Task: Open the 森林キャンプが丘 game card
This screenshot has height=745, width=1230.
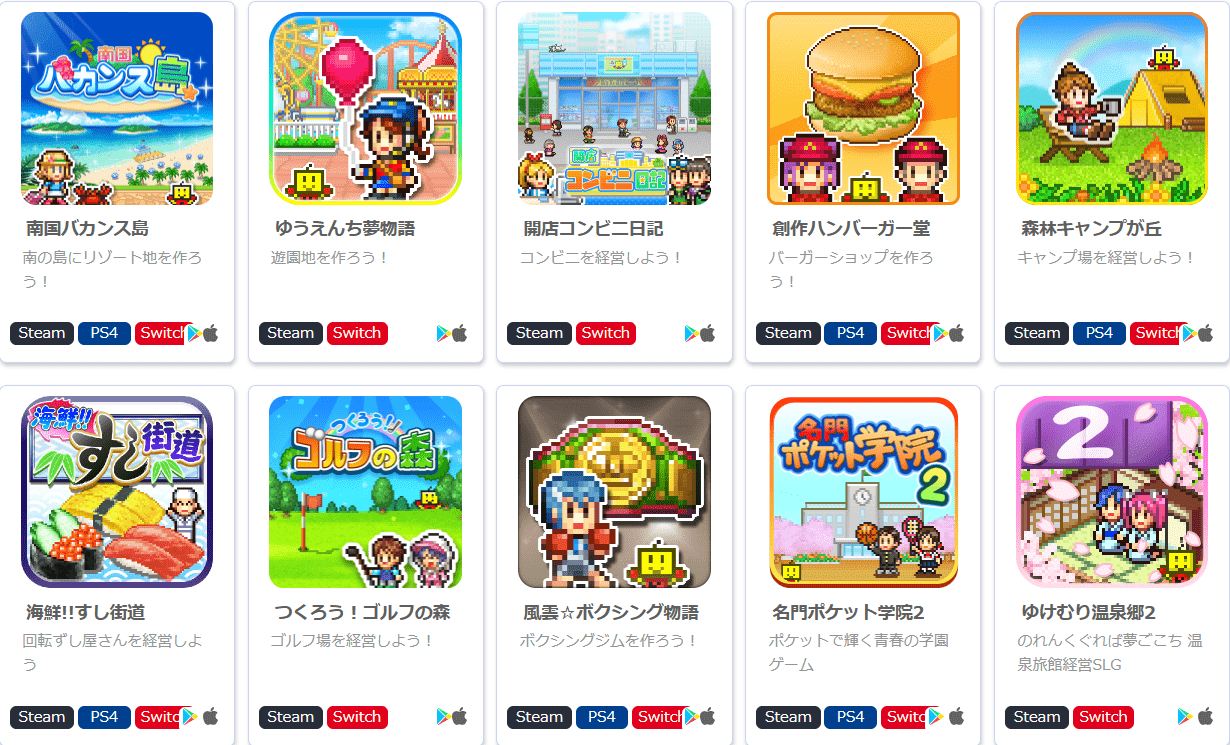Action: click(1111, 110)
